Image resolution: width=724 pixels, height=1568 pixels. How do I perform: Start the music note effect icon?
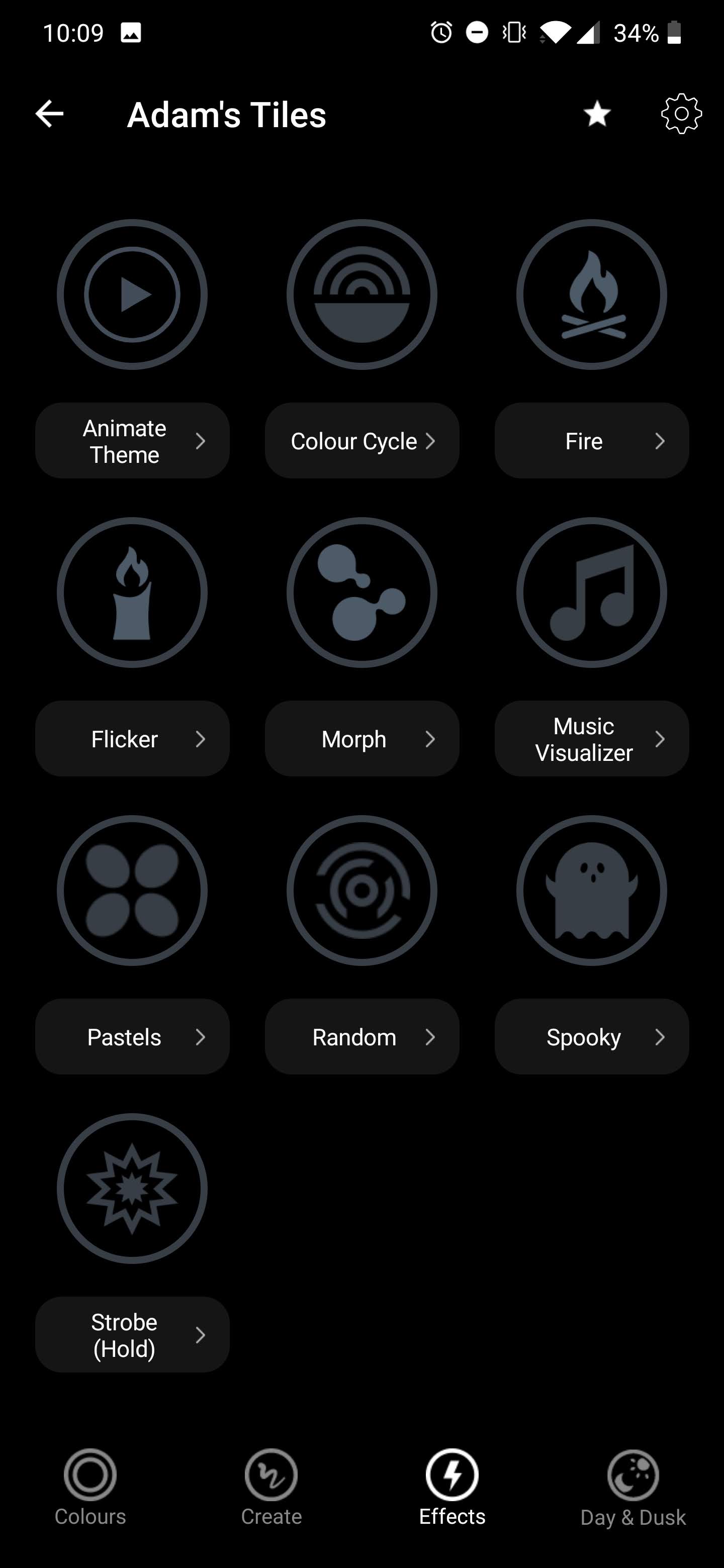click(x=591, y=592)
